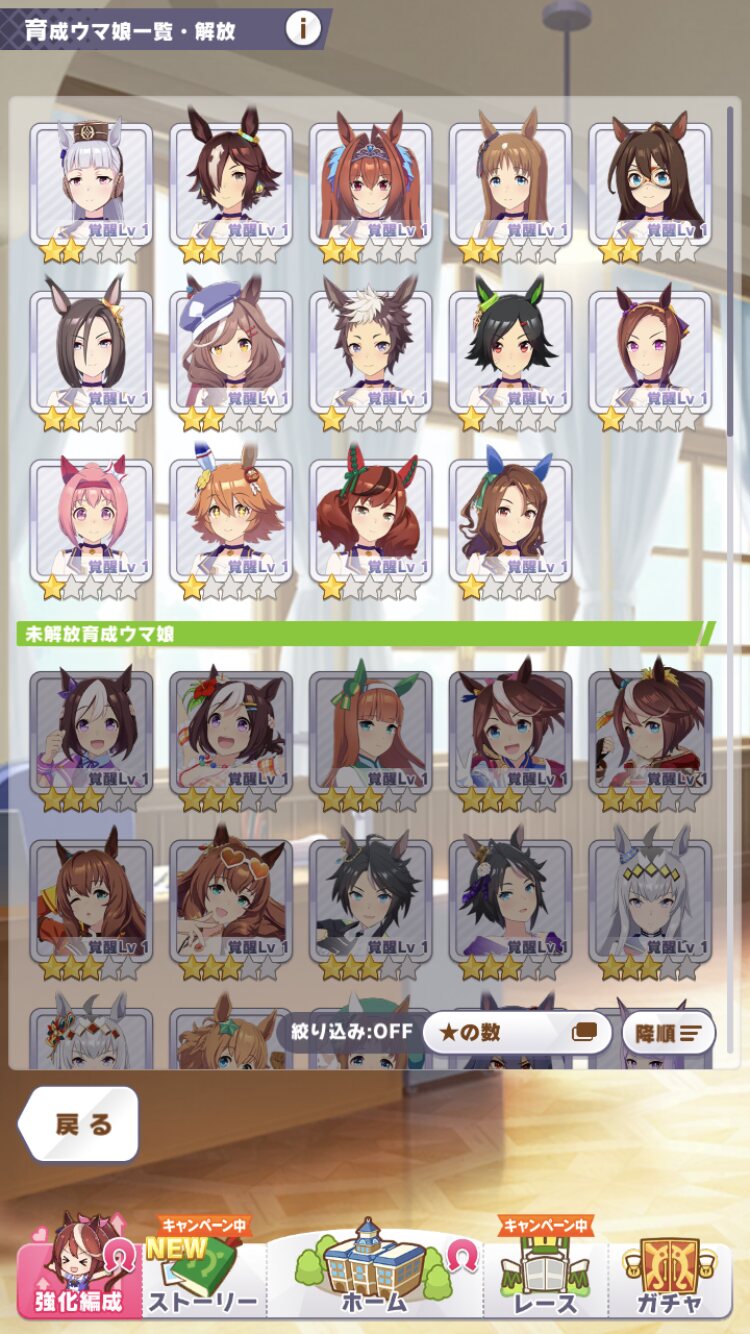Open the info icon beside the title

click(302, 29)
